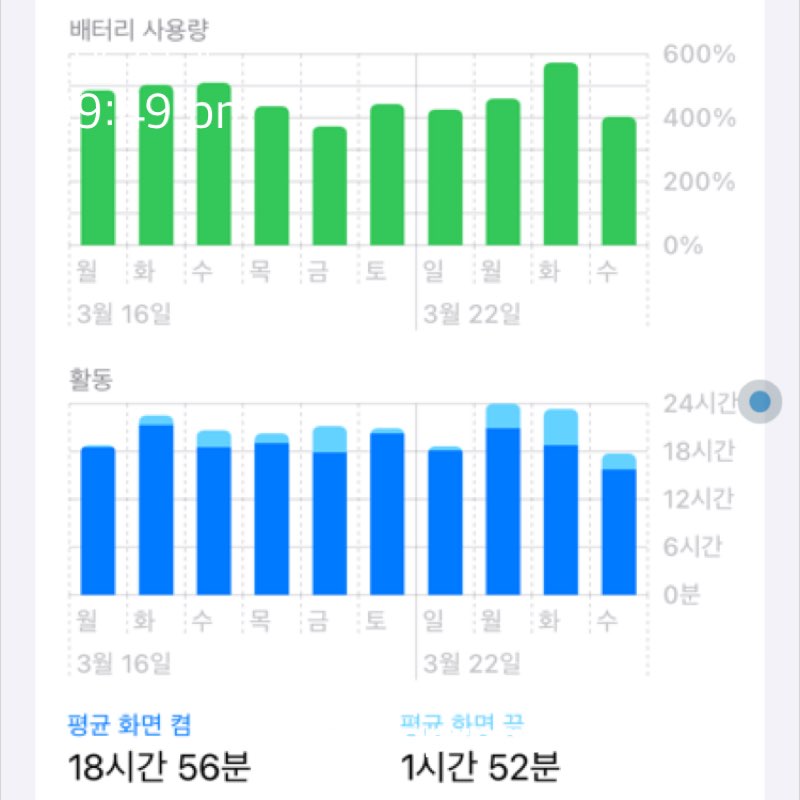
Task: Tap 토 bar in 배터리 사용량 chart
Action: (387, 176)
